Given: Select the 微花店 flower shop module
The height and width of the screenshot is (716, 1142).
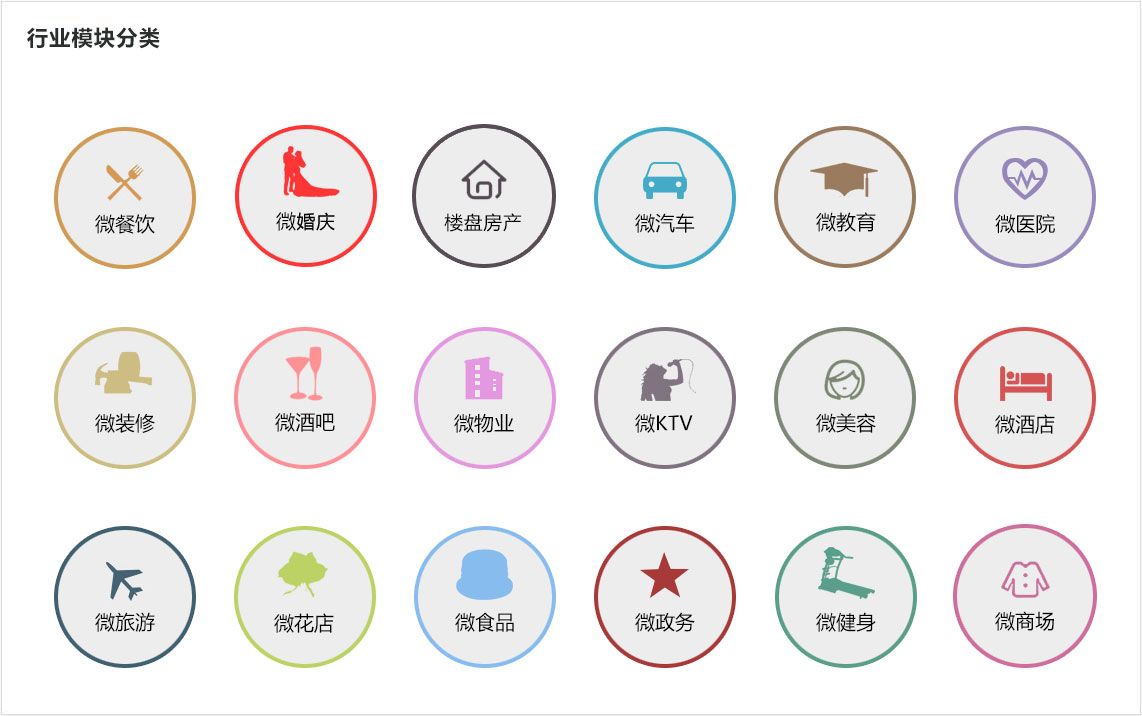Looking at the screenshot, I should pos(305,597).
